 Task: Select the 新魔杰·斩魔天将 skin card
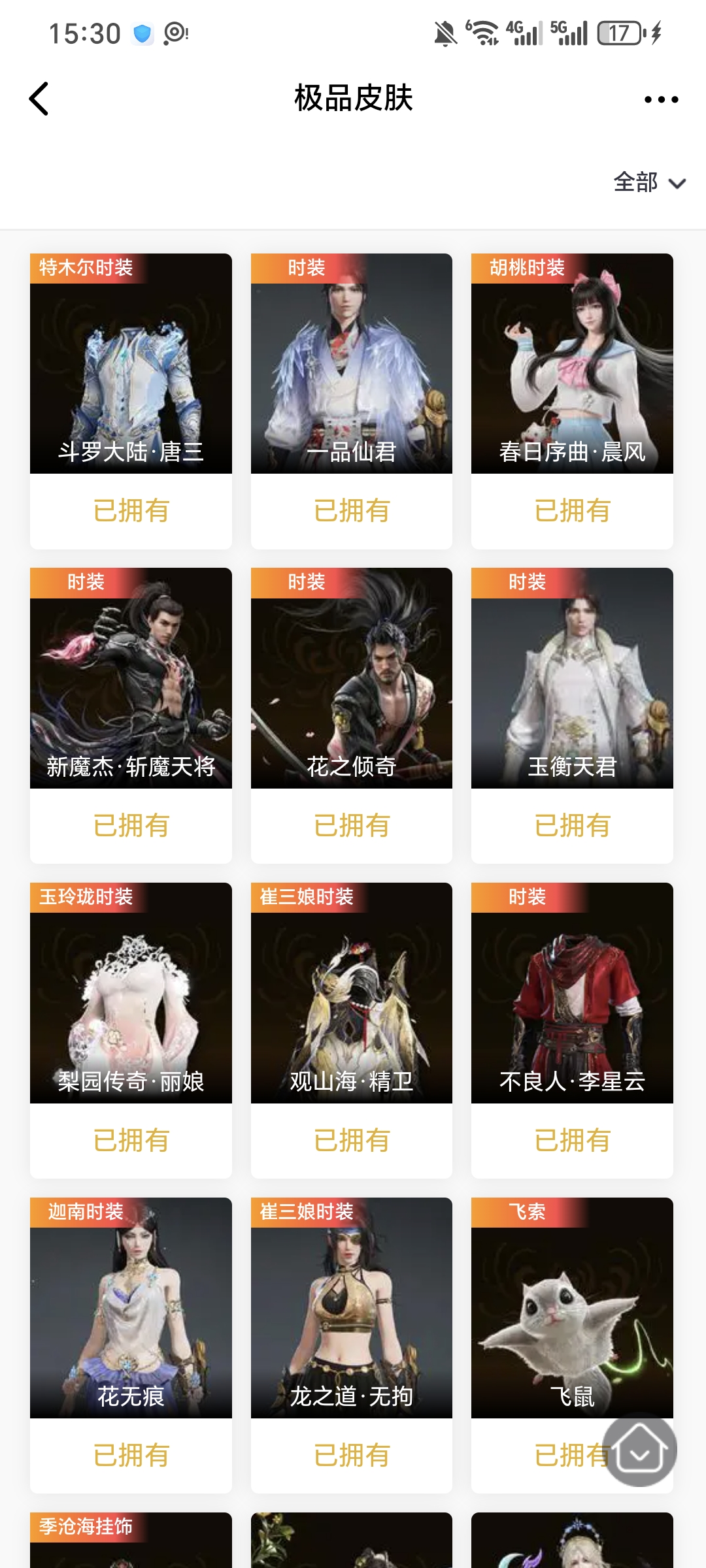[x=131, y=678]
